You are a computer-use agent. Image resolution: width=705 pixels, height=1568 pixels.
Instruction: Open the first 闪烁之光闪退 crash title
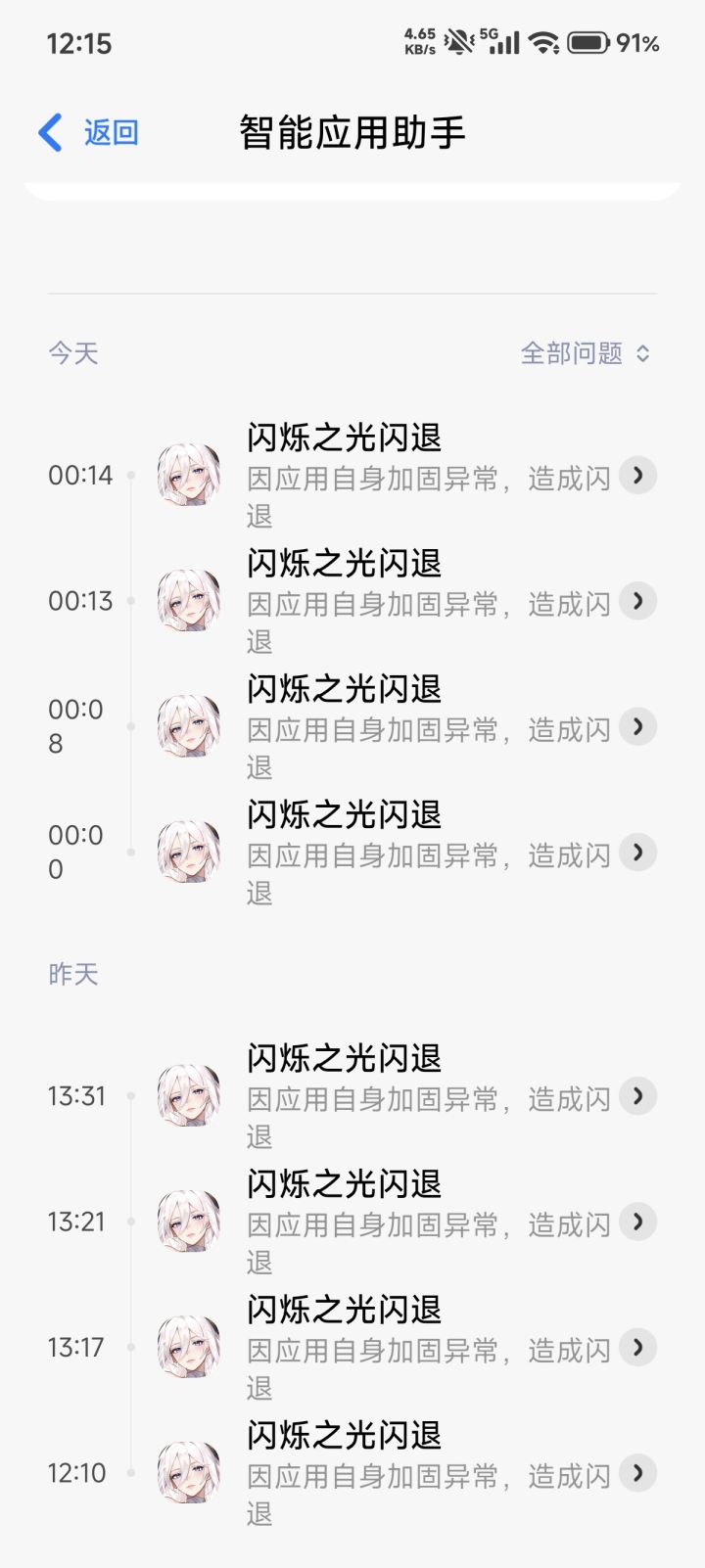pos(343,440)
